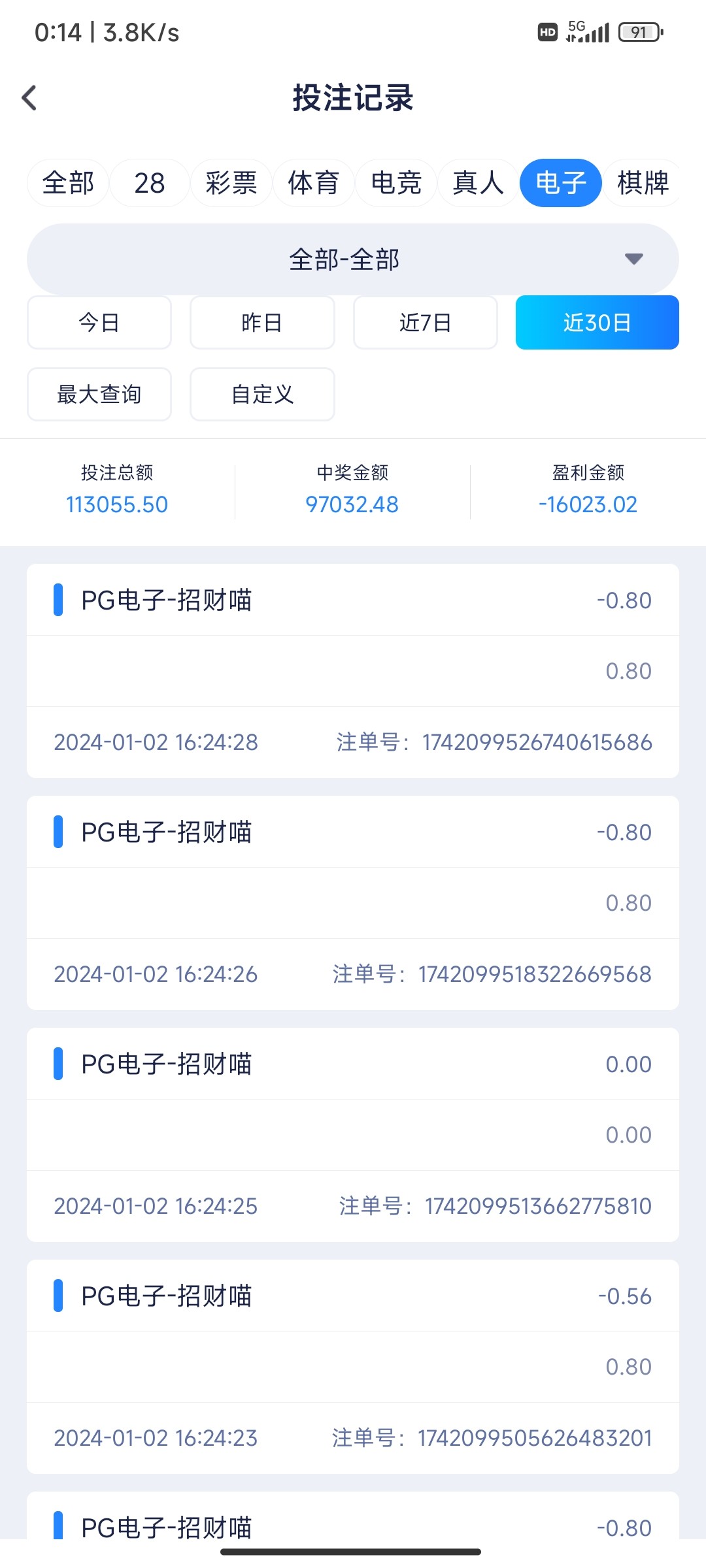Image resolution: width=706 pixels, height=1568 pixels.
Task: Open the 体育 sports tab
Action: [314, 183]
